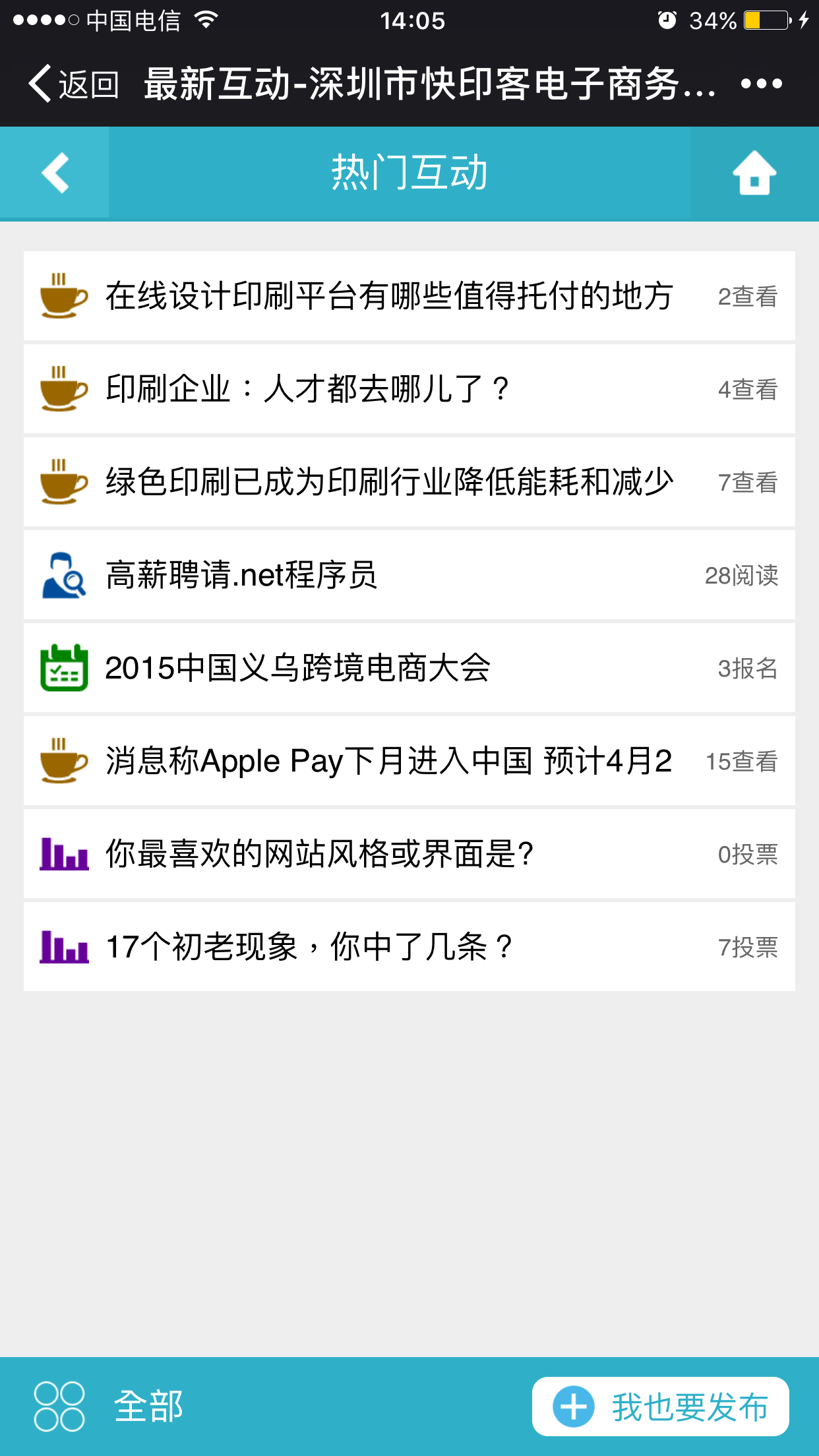The height and width of the screenshot is (1456, 819).
Task: Open the three-dot overflow menu
Action: coord(761,84)
